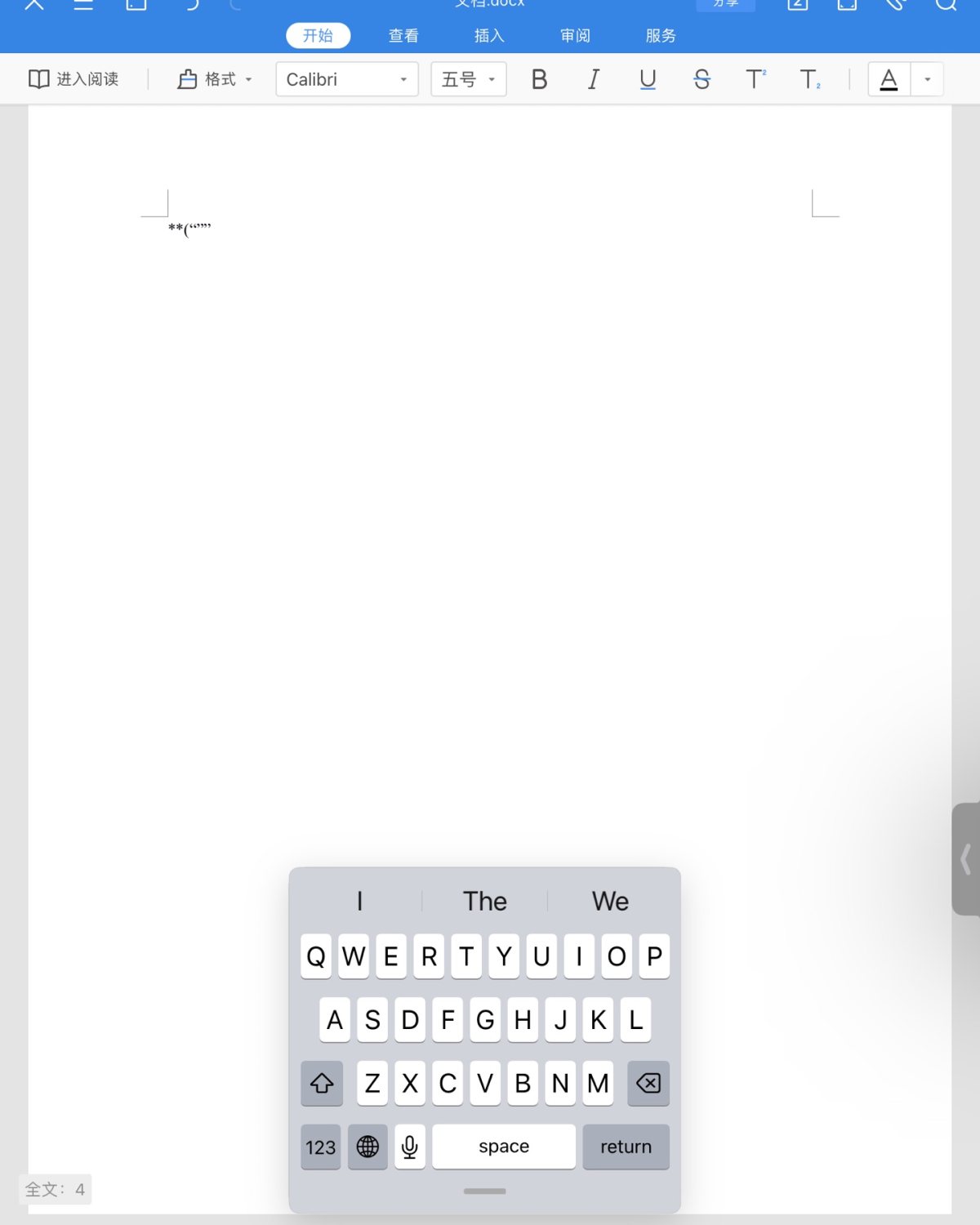Switch keyboard to 123 numbers

320,1147
